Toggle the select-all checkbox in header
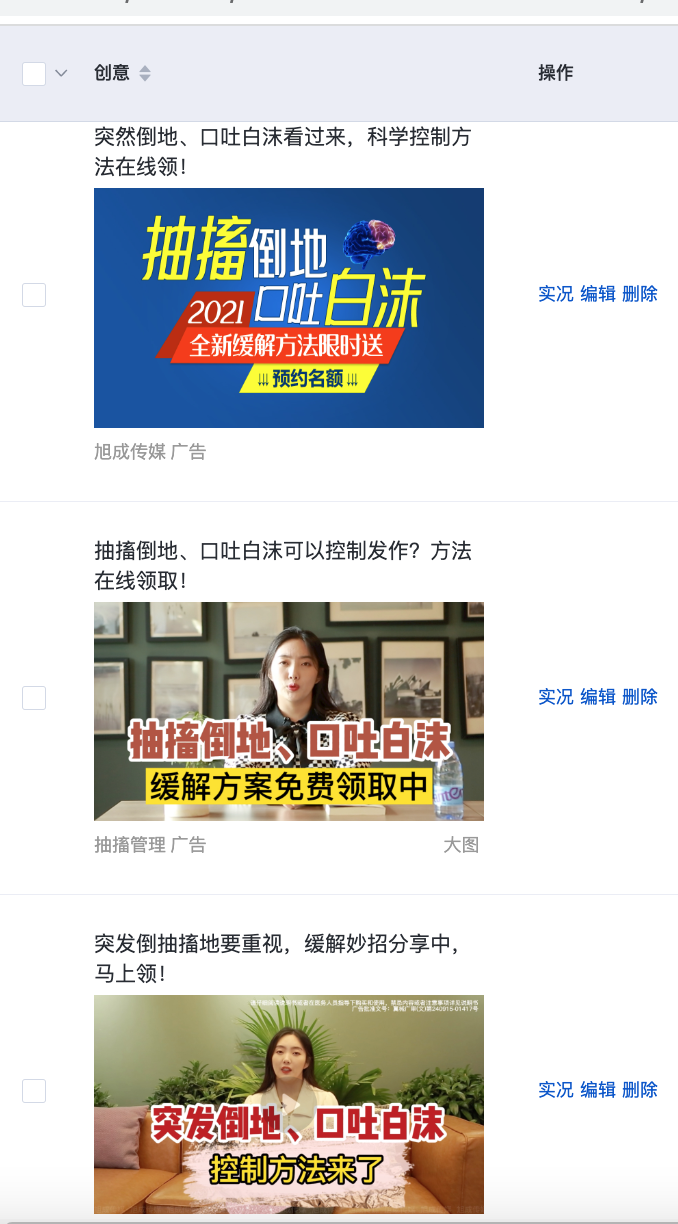 34,73
